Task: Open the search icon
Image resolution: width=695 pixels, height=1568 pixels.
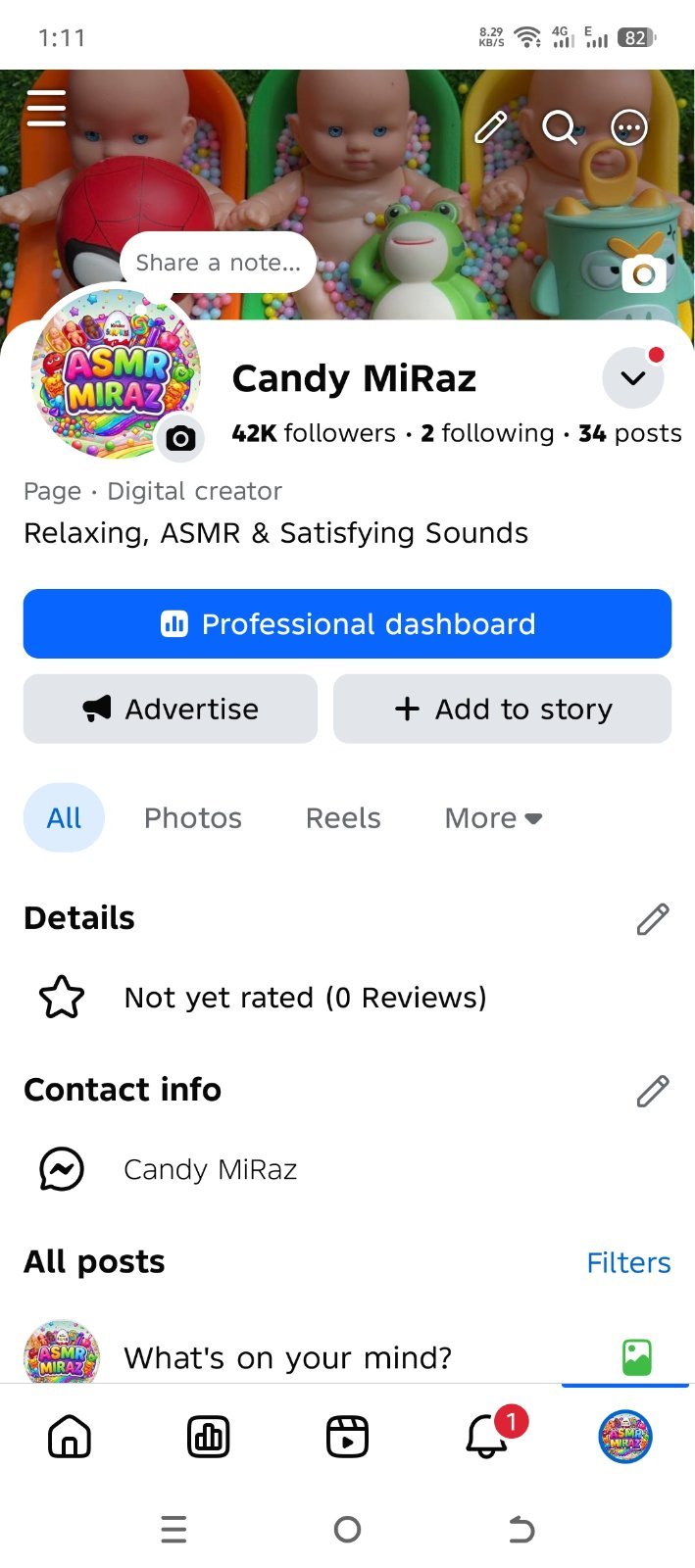Action: coord(560,127)
